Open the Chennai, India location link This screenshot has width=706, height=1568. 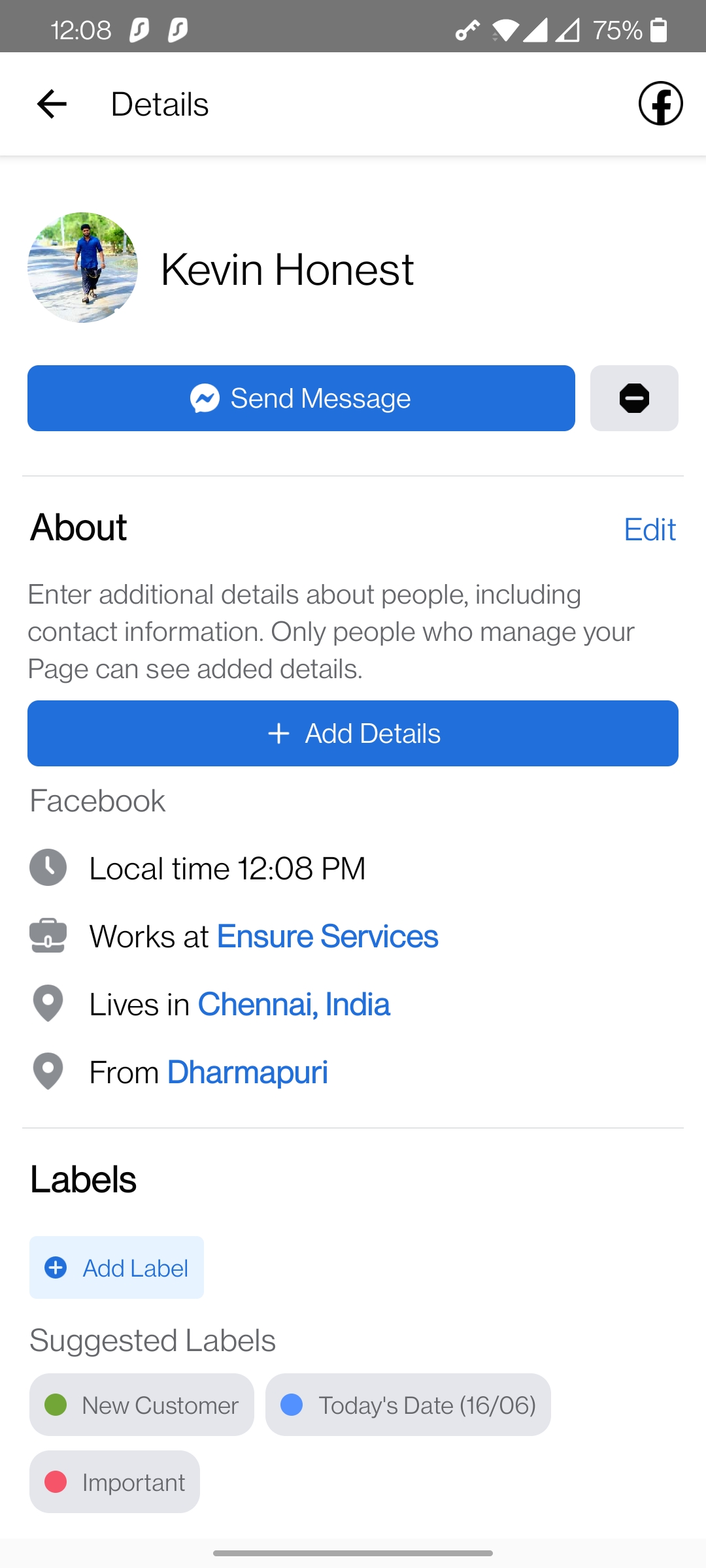294,1004
